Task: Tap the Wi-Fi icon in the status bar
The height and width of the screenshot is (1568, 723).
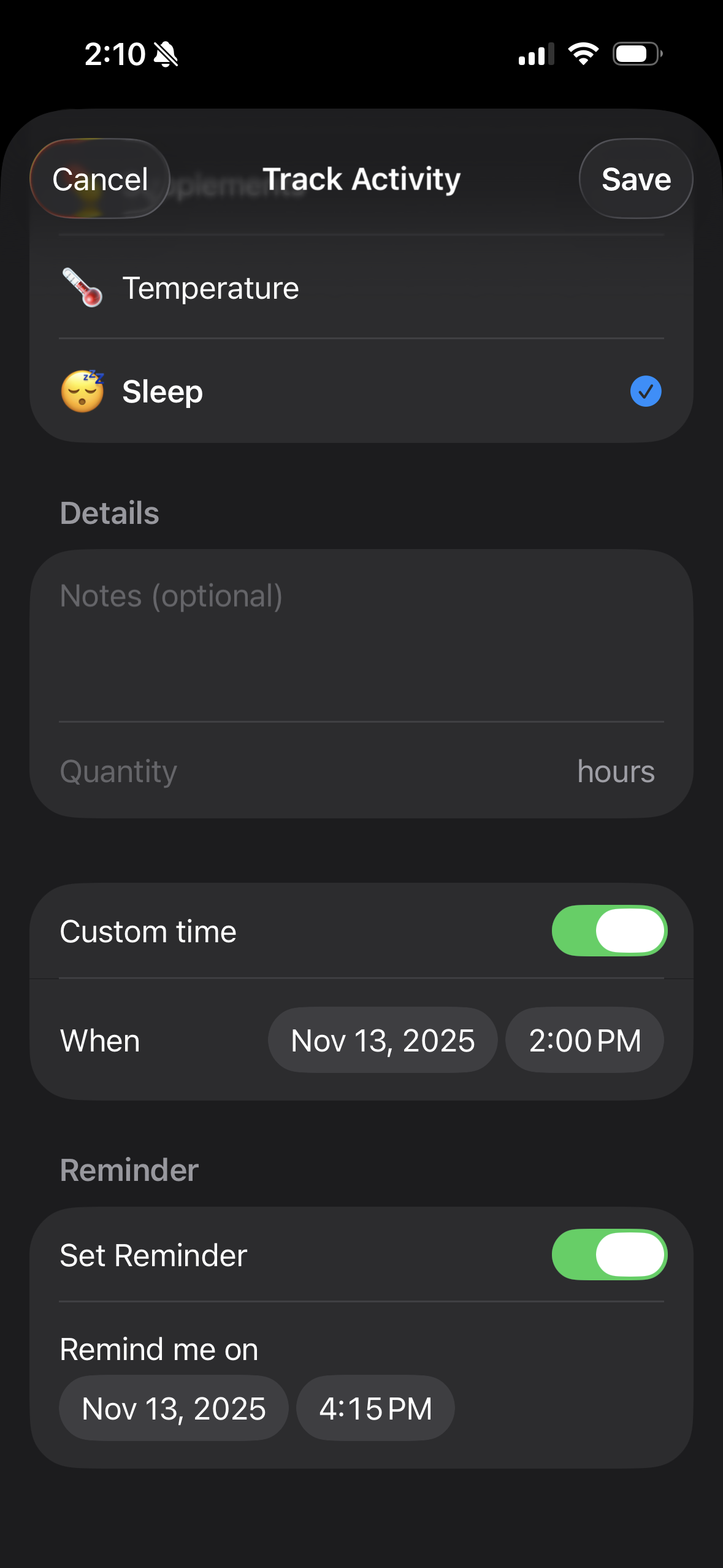Action: 583,54
